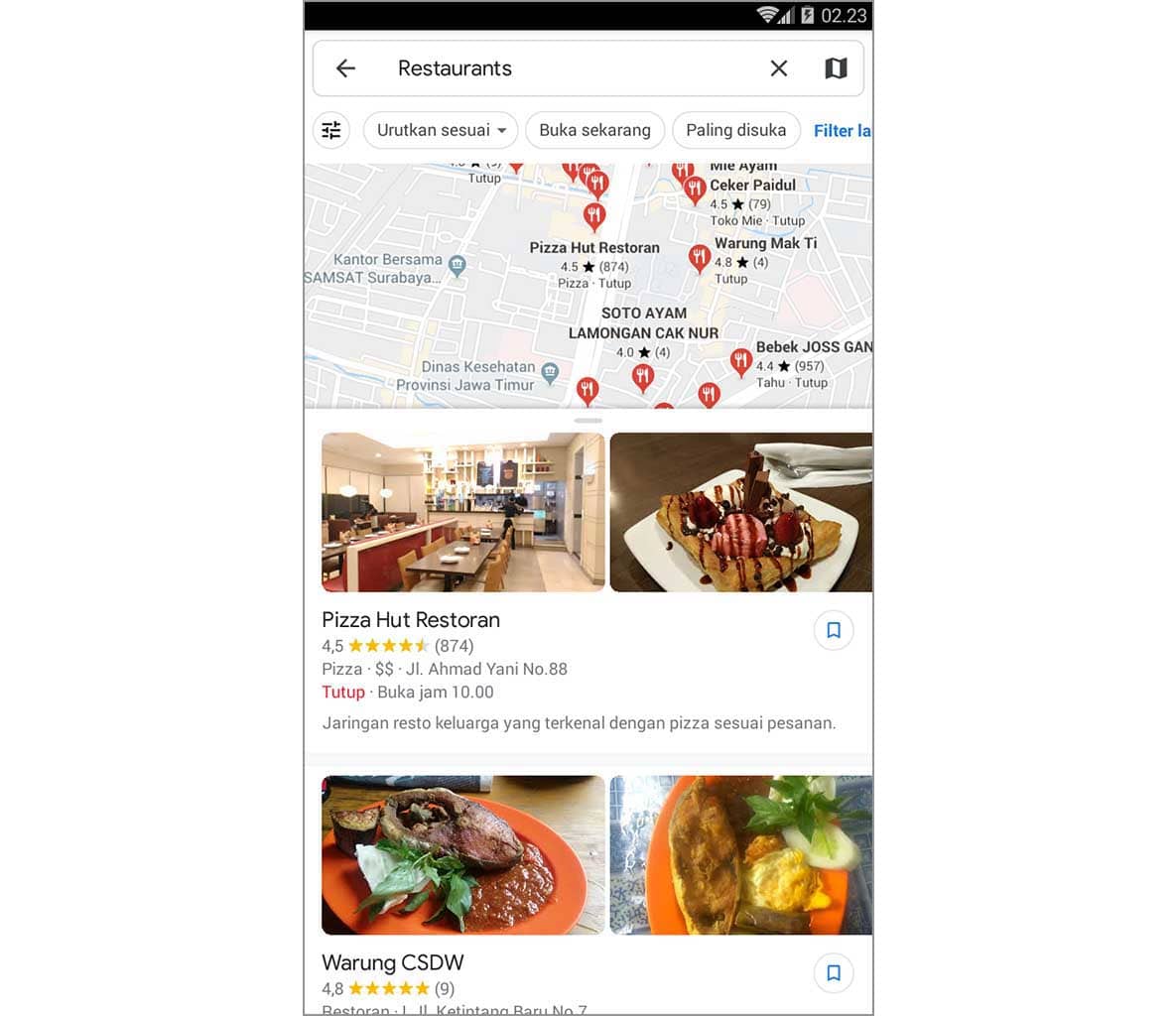This screenshot has width=1176, height=1016.
Task: Apply the Buka sekarang filter
Action: point(594,130)
